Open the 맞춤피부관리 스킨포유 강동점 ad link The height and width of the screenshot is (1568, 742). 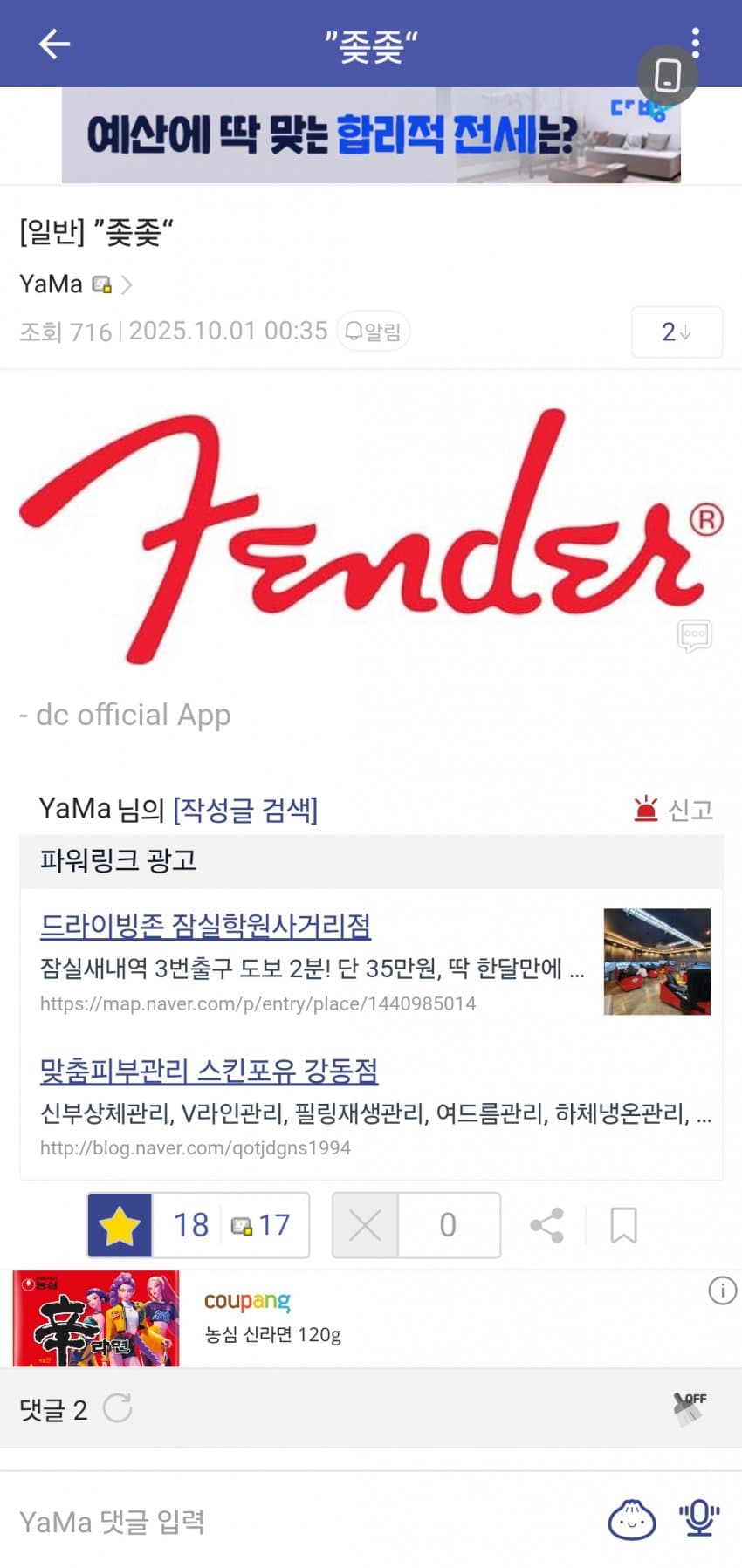[210, 1070]
